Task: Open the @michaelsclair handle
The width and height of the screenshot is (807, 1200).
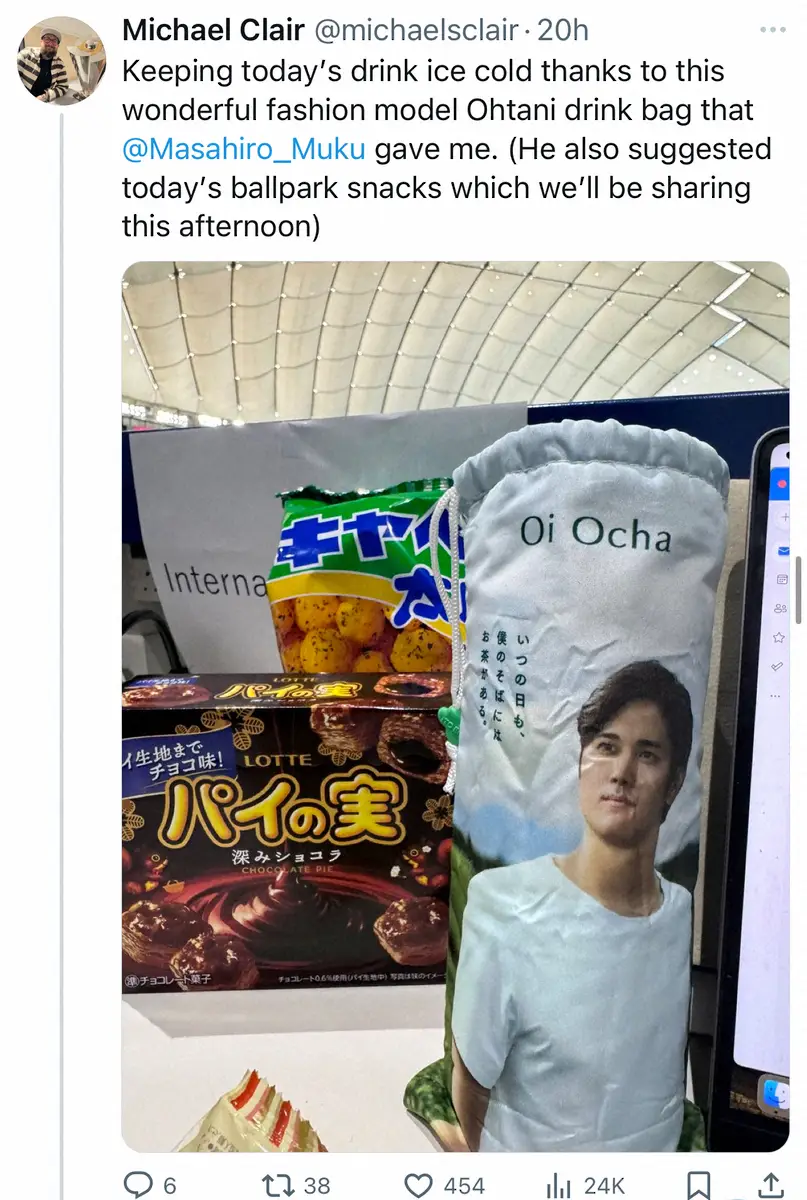Action: 416,30
